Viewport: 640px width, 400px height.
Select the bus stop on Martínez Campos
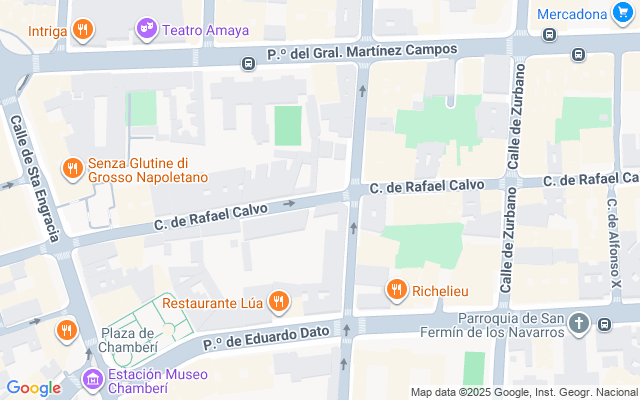click(x=248, y=64)
